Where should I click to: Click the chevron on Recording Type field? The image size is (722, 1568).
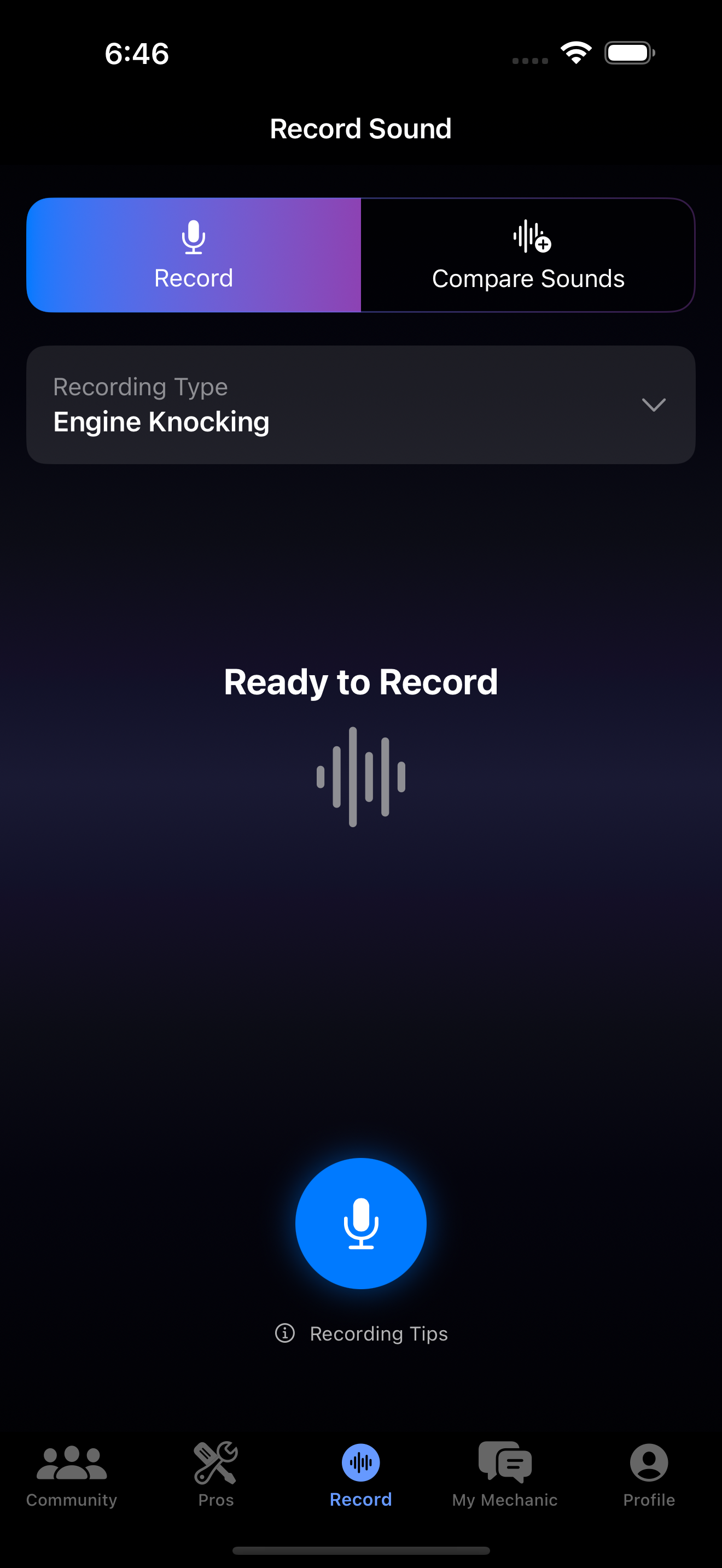pyautogui.click(x=653, y=405)
